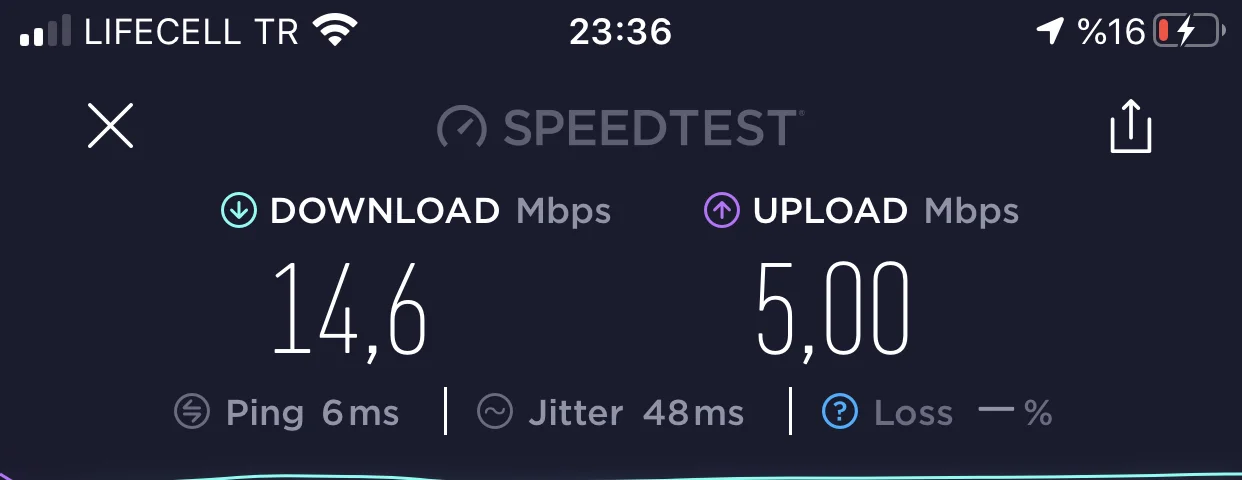Open the packet loss help icon
Screen dimensions: 1242x480
(x=840, y=412)
